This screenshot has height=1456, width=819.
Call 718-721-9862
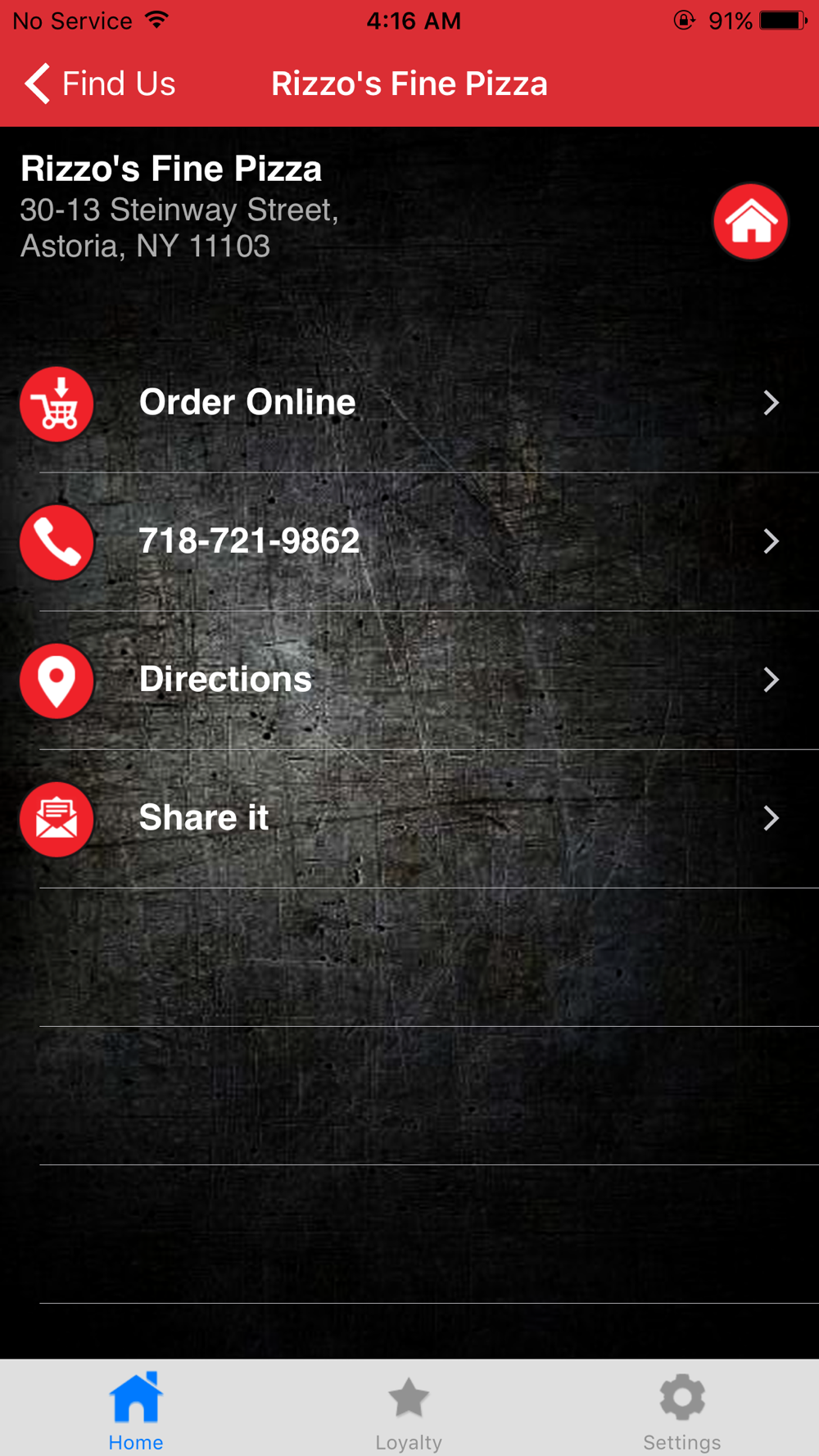409,541
